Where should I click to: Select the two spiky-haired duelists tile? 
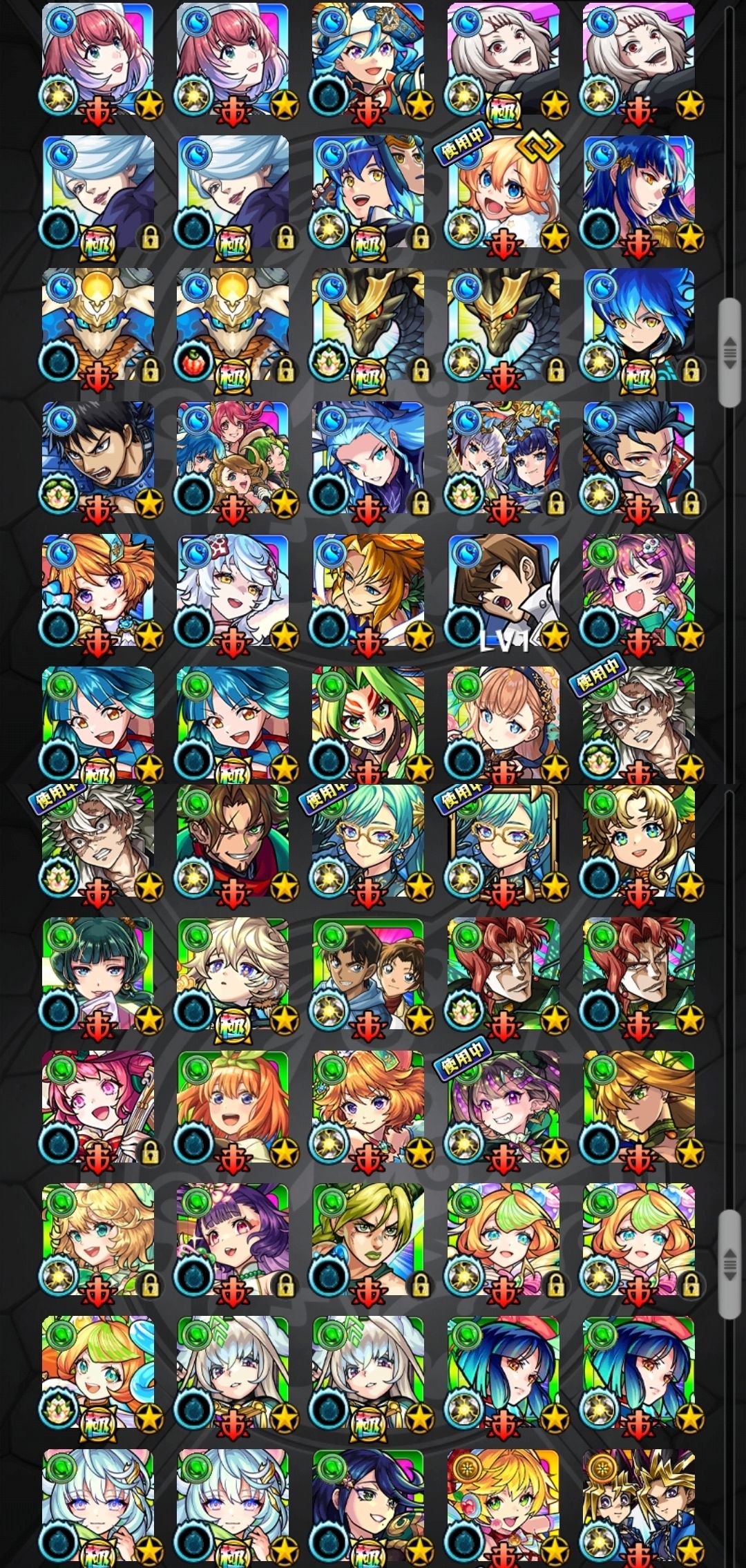[638, 1506]
